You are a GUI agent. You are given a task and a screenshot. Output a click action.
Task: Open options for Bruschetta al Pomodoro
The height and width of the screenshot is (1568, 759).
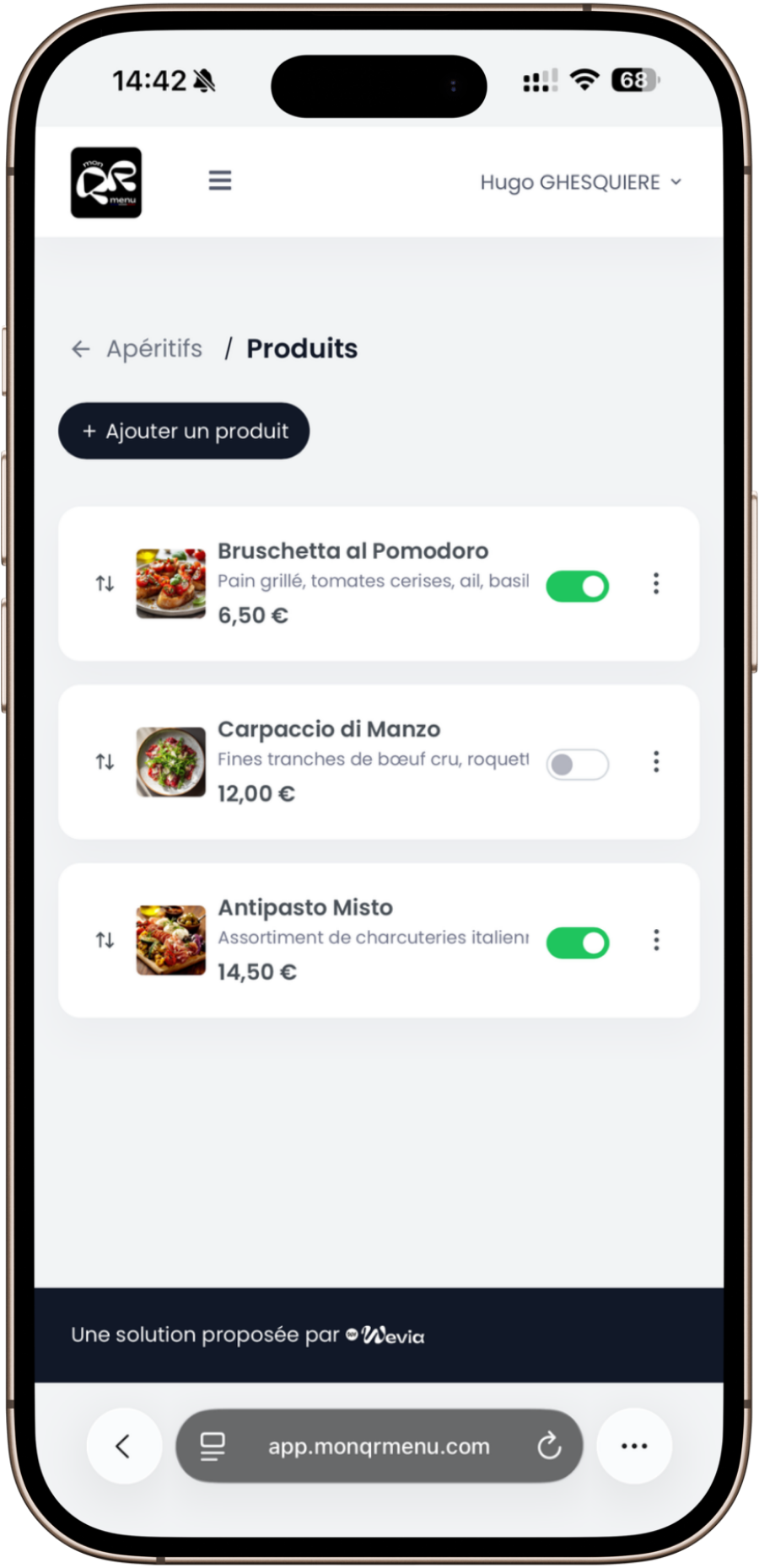pos(656,583)
